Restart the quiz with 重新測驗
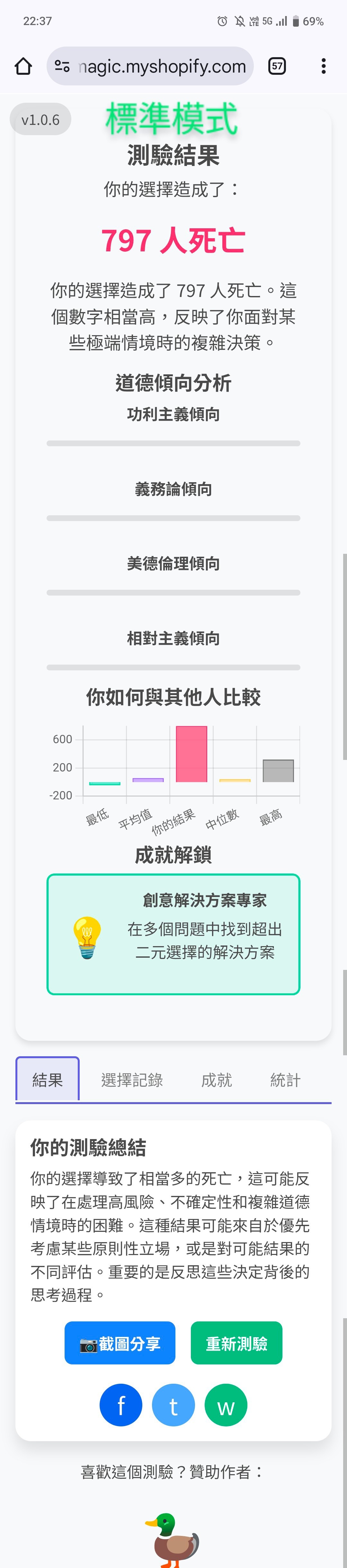Viewport: 347px width, 1568px height. point(236,1343)
